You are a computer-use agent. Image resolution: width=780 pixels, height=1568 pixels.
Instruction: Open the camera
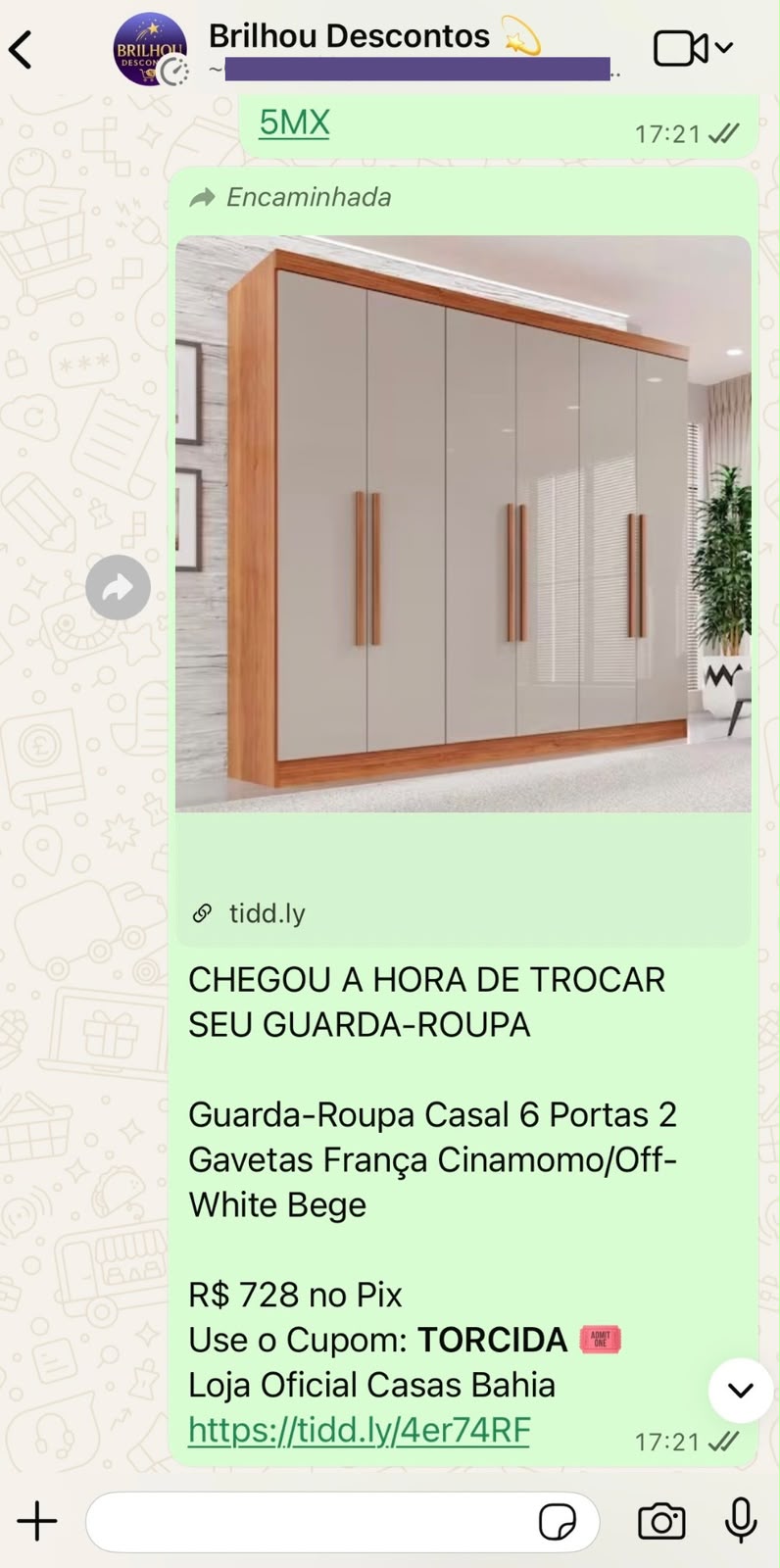(x=661, y=1522)
